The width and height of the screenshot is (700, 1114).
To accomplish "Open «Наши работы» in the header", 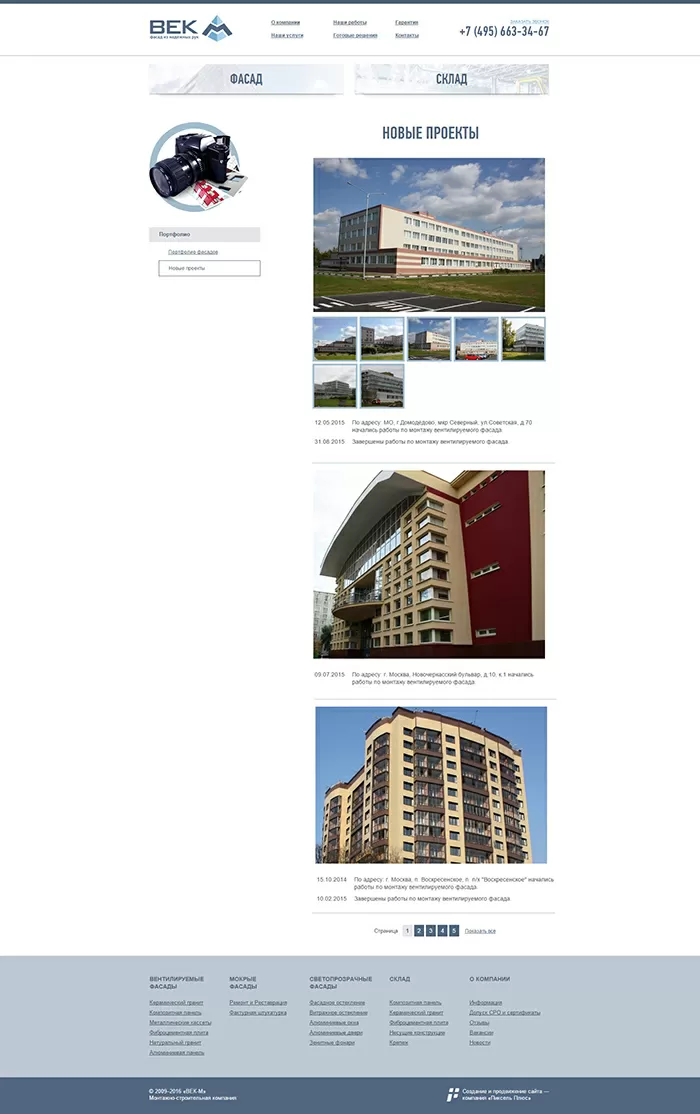I will click(350, 22).
